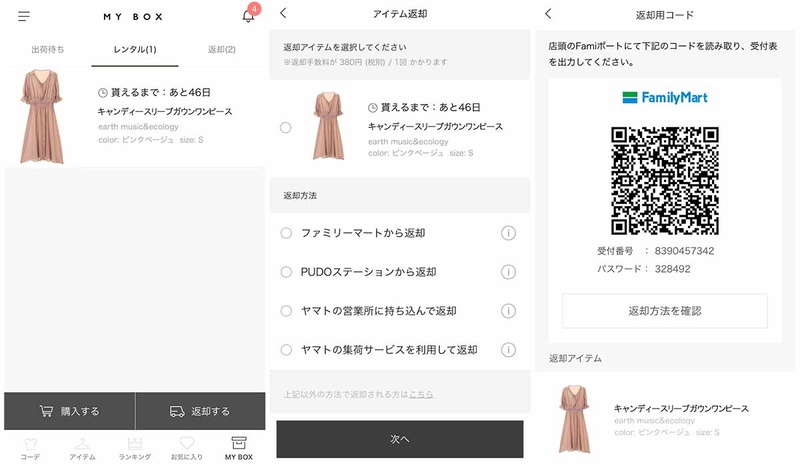This screenshot has width=800, height=464.
Task: Open the notifications bell with badge
Action: tap(248, 15)
